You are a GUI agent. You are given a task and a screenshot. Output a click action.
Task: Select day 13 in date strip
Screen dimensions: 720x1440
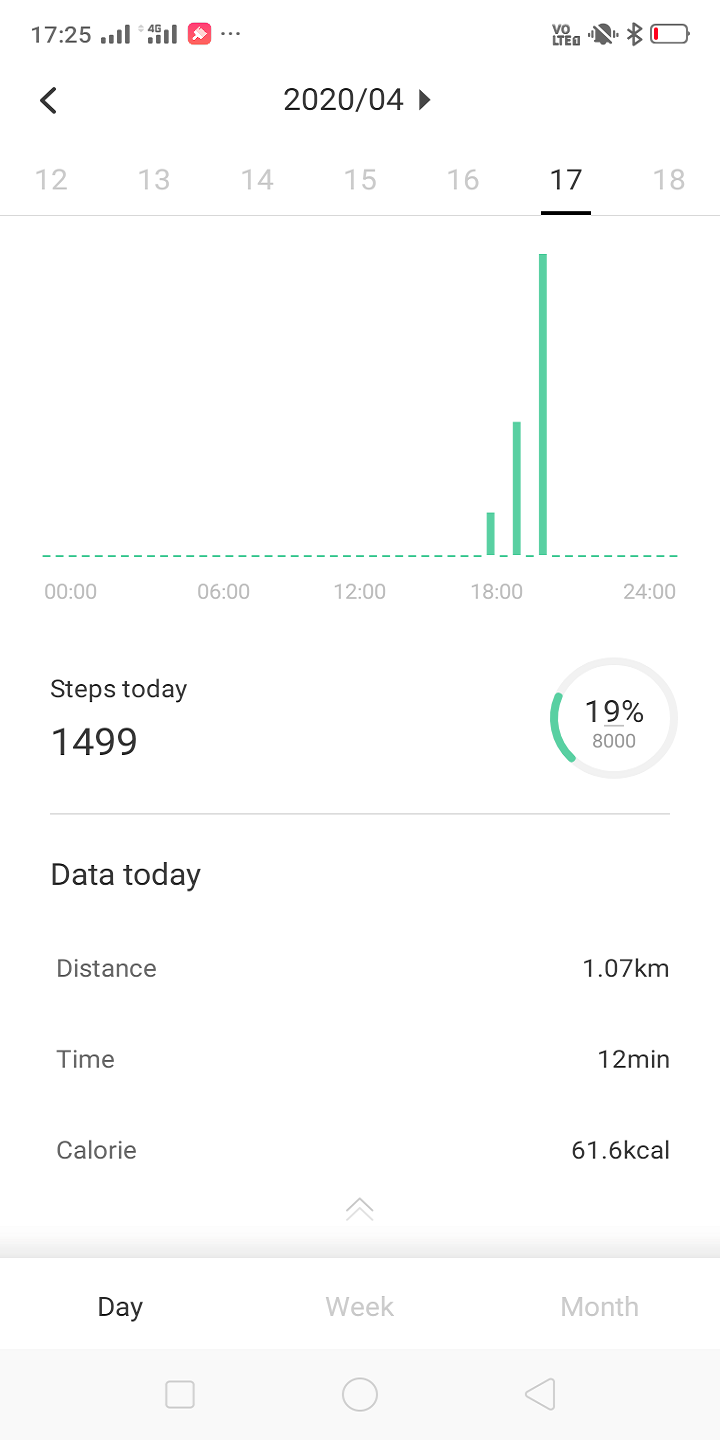pos(154,180)
